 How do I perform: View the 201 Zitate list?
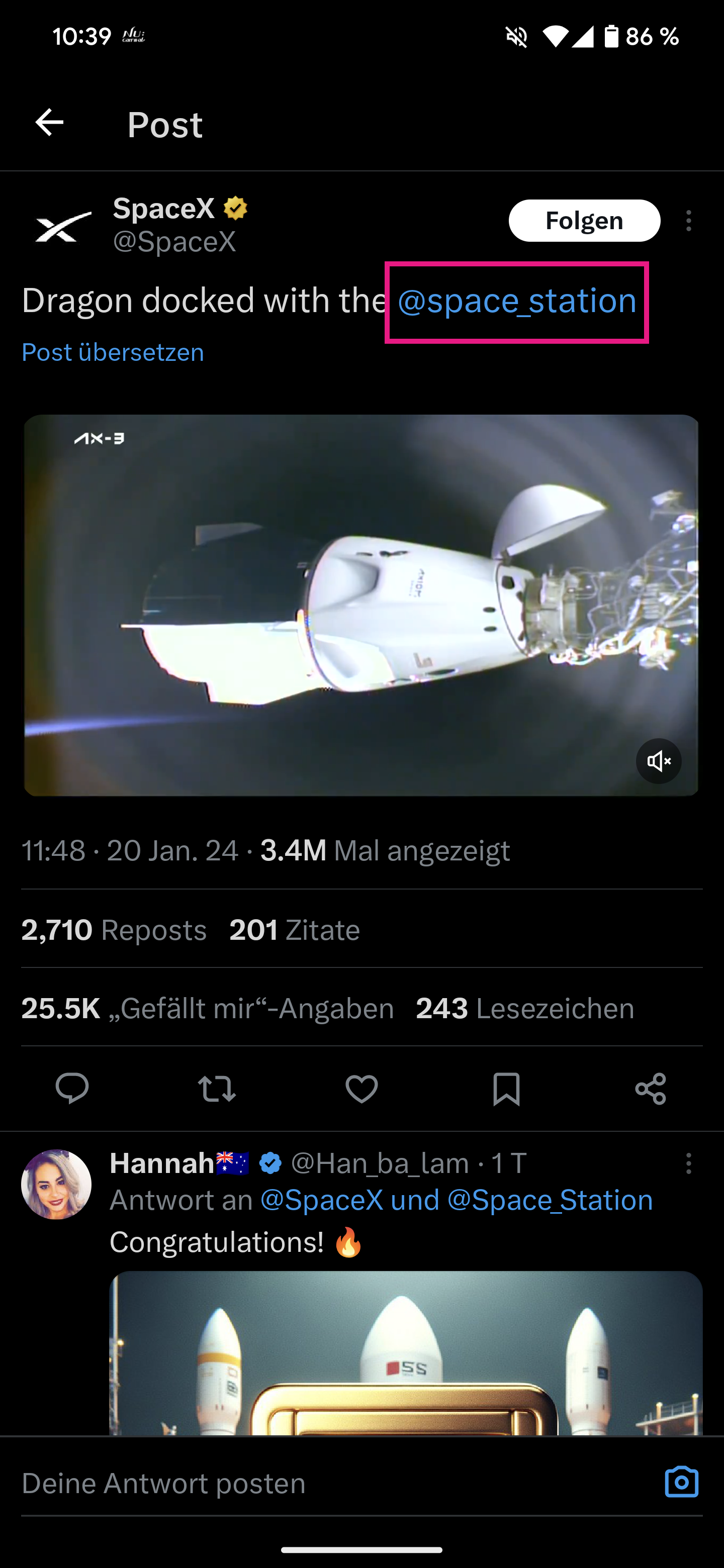pyautogui.click(x=294, y=929)
